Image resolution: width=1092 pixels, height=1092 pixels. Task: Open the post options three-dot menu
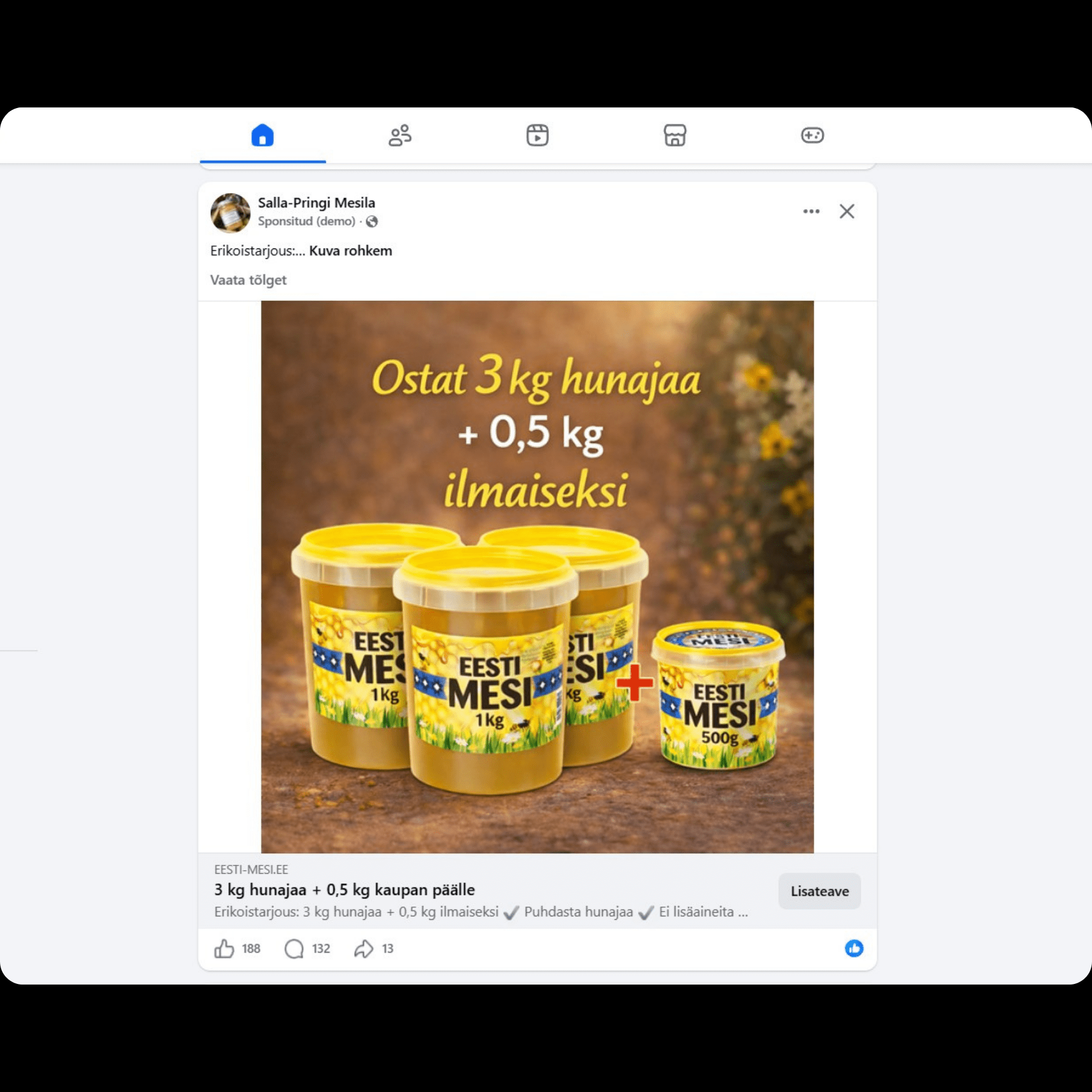point(811,211)
